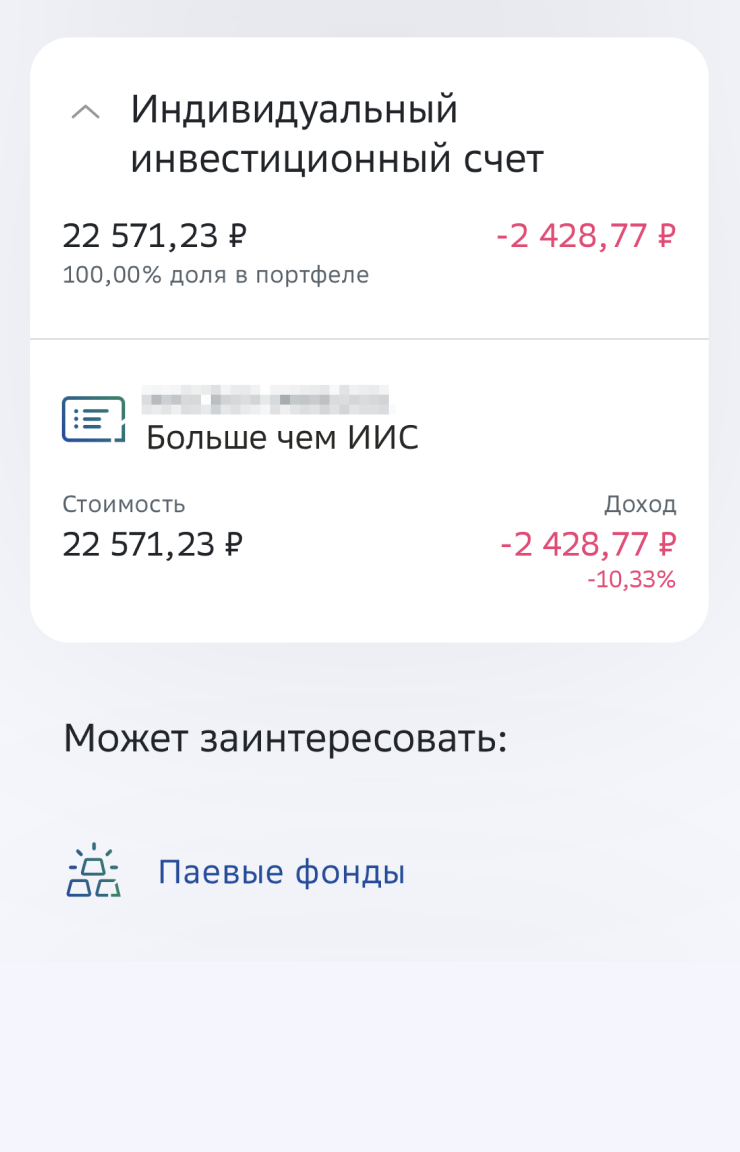Image resolution: width=740 pixels, height=1152 pixels.
Task: Open the Больше чем ИИС account
Action: point(282,437)
